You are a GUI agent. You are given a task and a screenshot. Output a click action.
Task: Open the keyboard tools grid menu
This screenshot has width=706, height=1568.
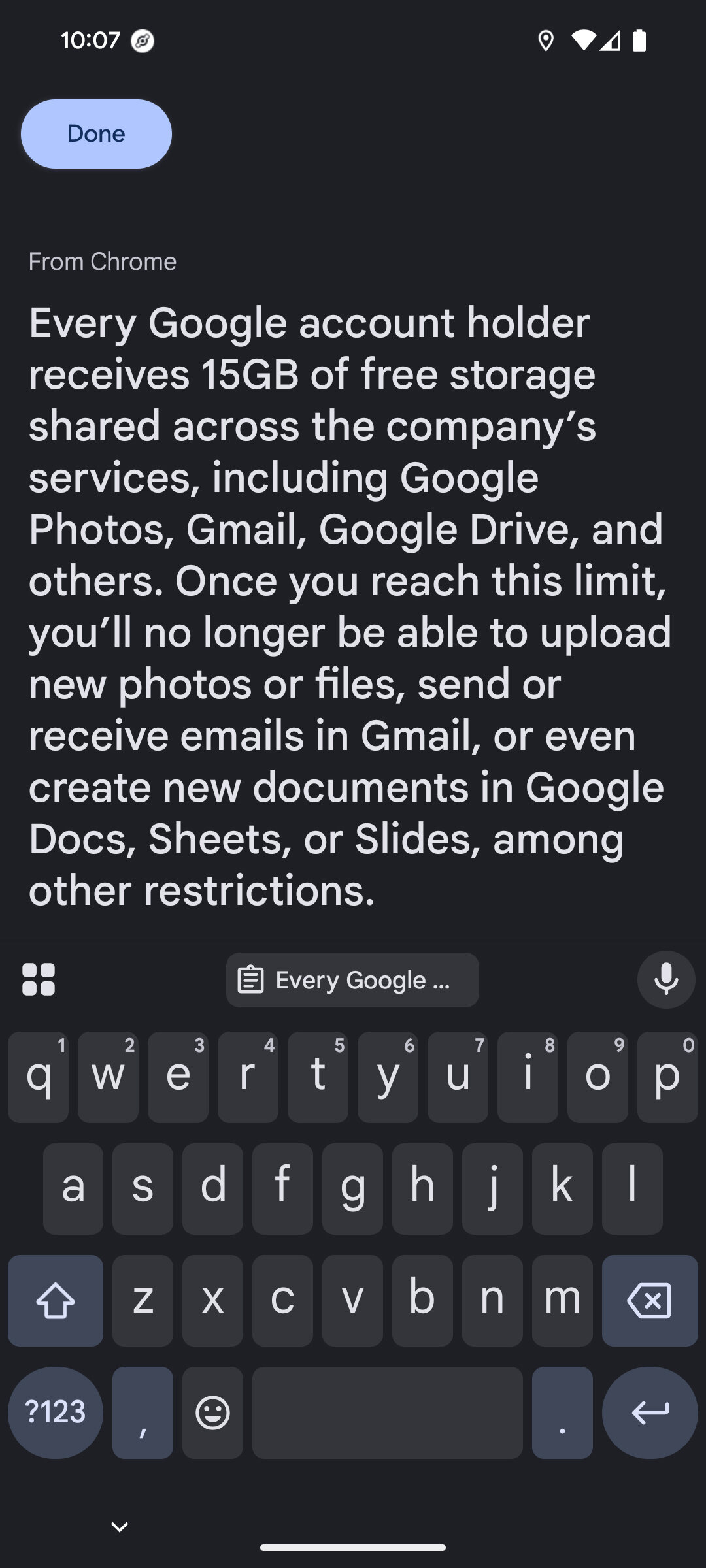coord(39,980)
